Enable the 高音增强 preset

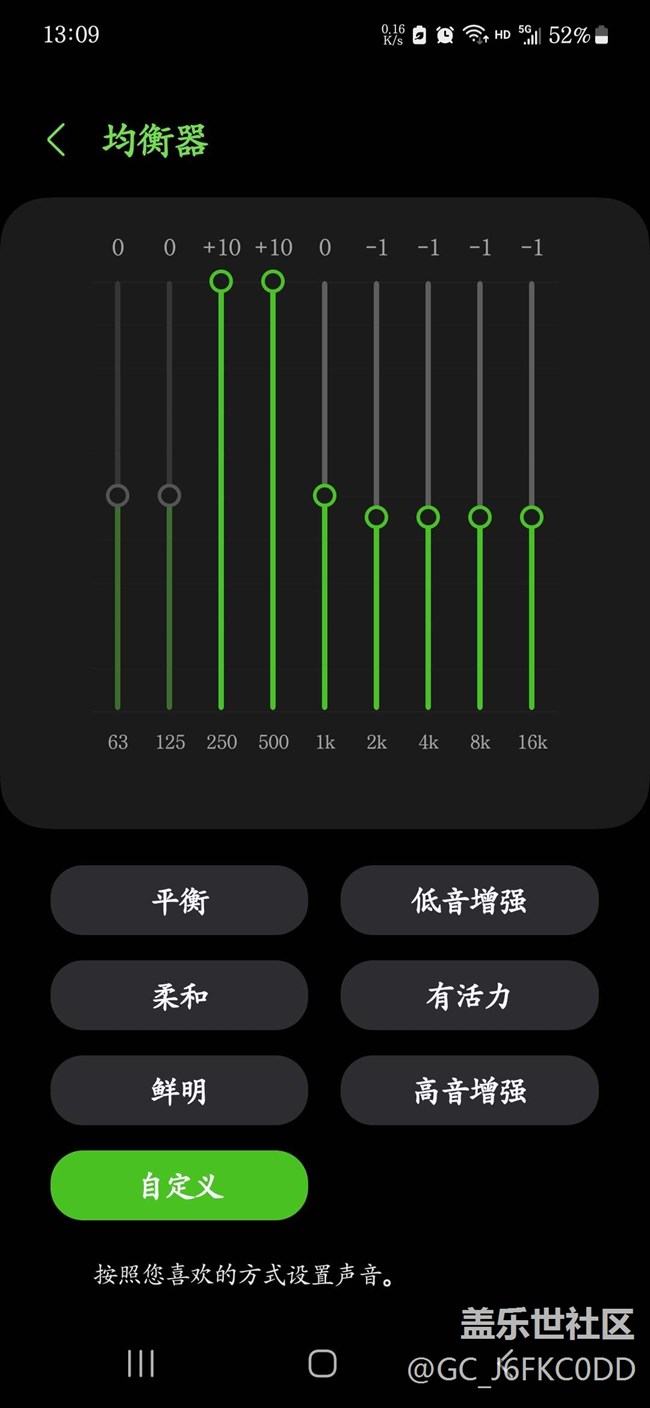click(x=469, y=1091)
